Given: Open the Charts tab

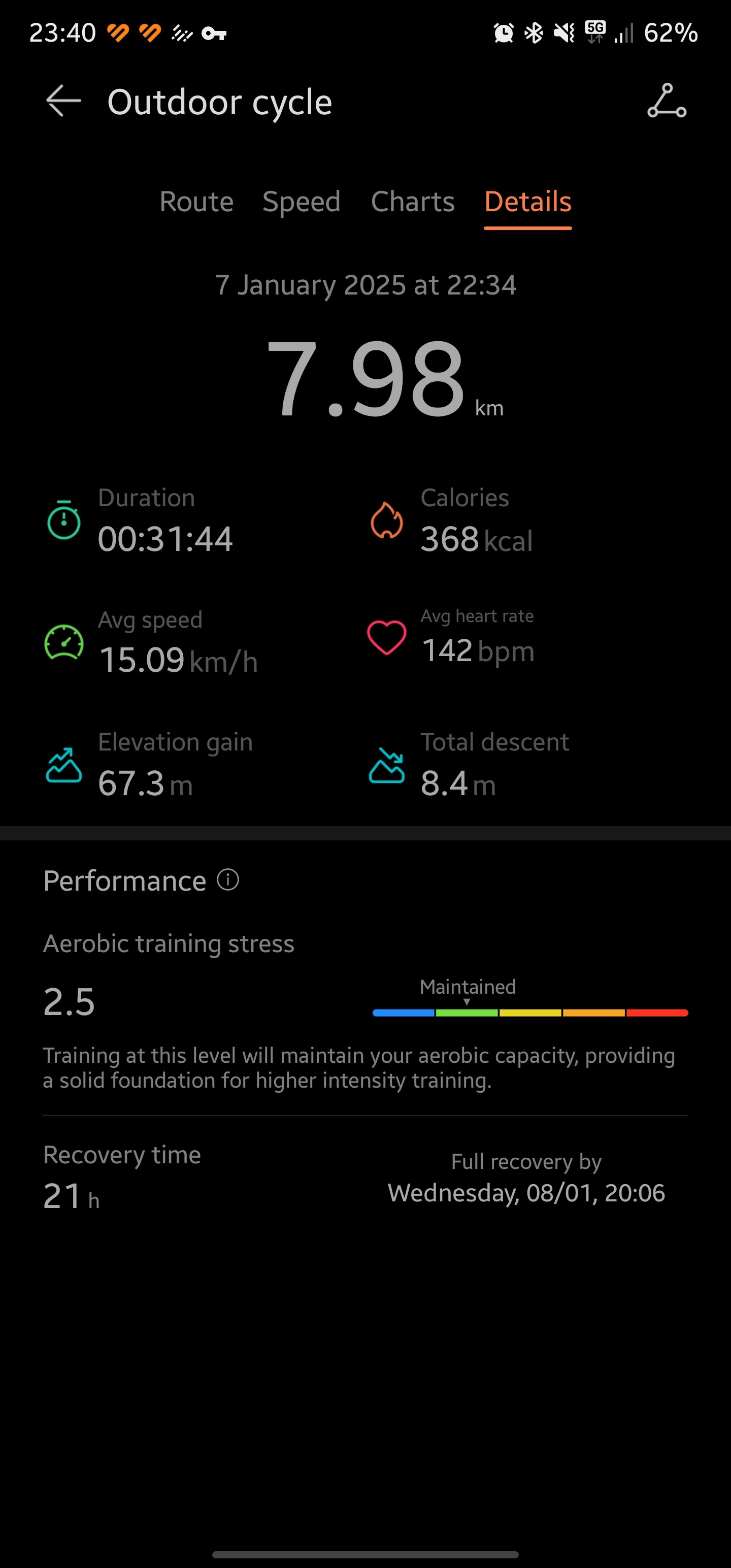Looking at the screenshot, I should tap(413, 202).
